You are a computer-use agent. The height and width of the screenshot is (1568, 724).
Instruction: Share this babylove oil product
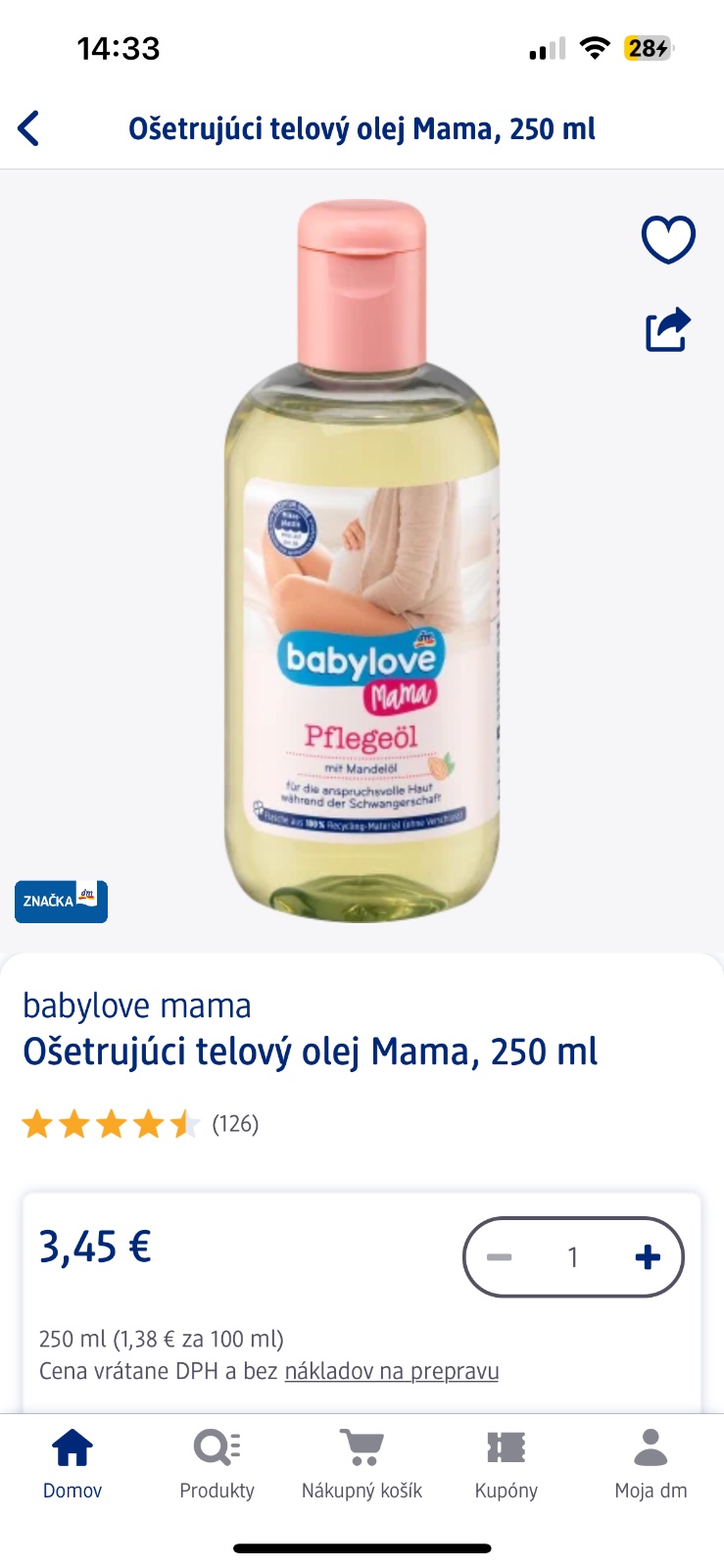point(668,329)
